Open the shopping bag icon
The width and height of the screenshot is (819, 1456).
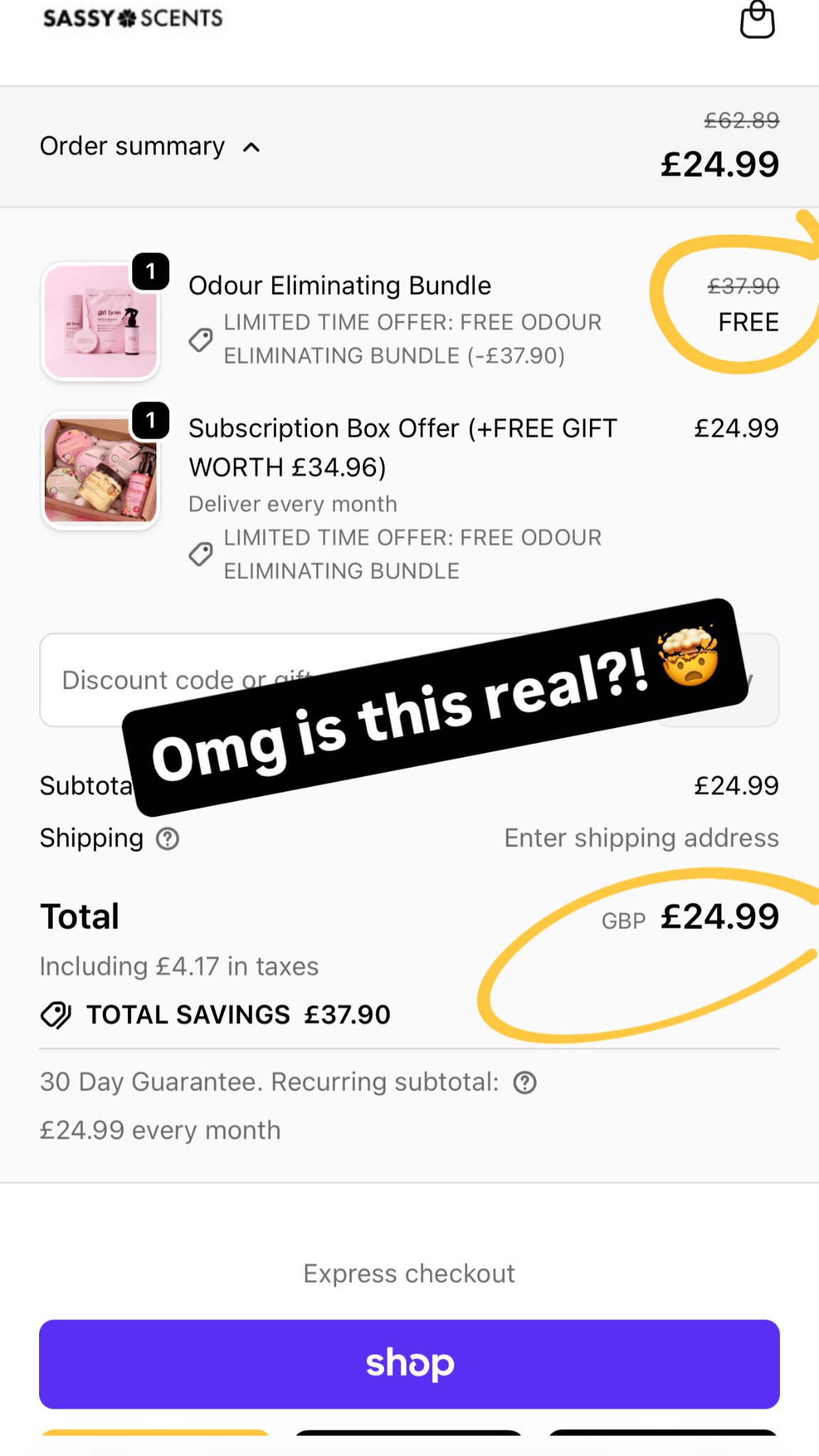(757, 20)
